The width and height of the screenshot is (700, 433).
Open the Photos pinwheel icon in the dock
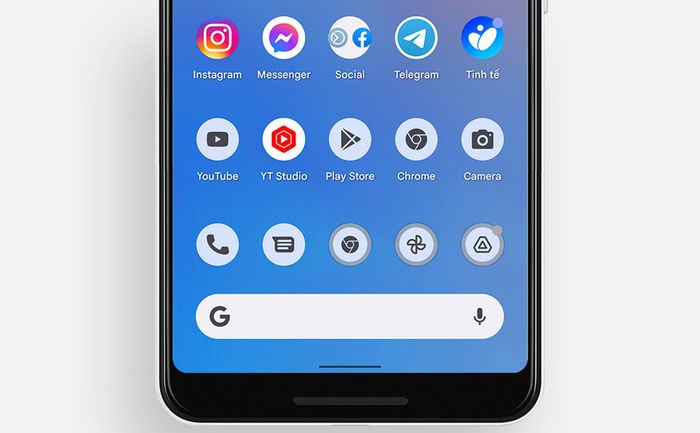416,244
